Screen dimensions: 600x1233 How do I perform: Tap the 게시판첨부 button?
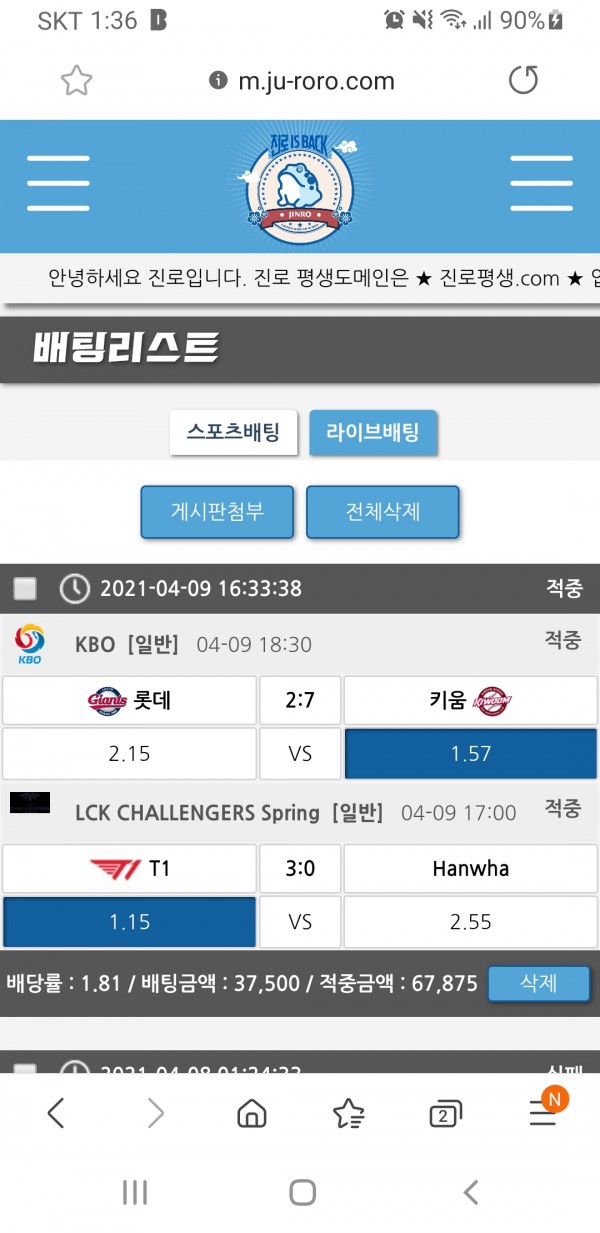[x=217, y=512]
